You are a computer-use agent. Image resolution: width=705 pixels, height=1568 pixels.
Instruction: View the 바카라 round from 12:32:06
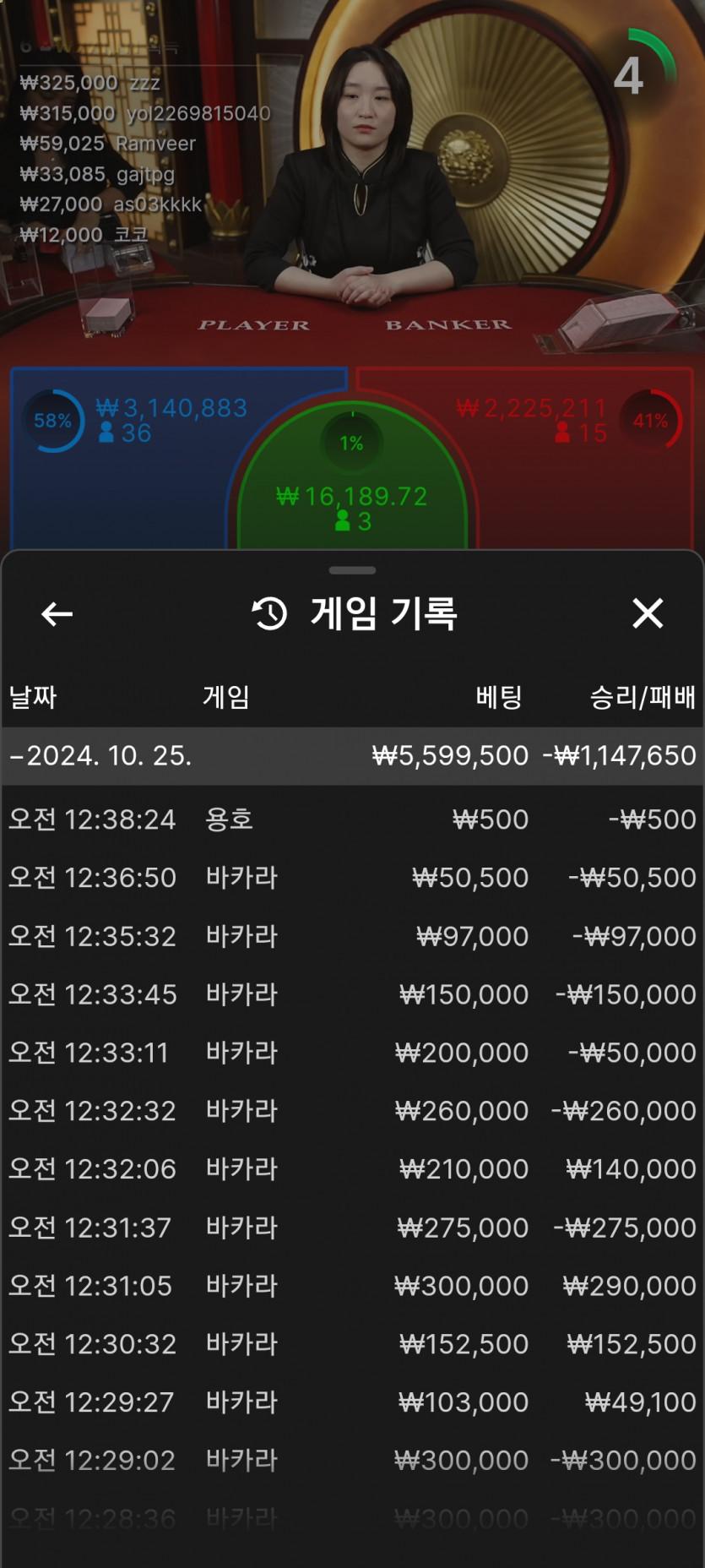click(x=352, y=1169)
